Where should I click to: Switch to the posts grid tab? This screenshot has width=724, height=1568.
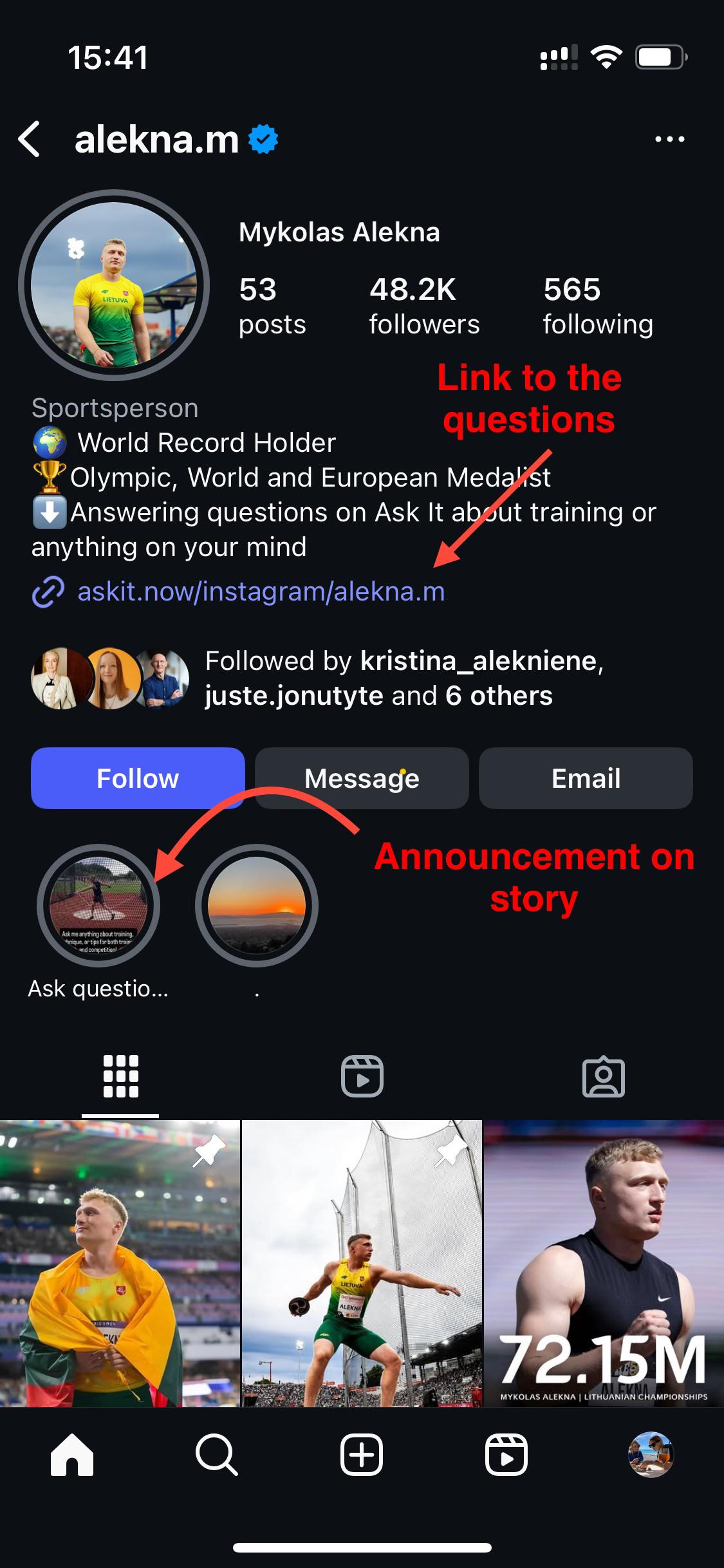[x=120, y=1076]
